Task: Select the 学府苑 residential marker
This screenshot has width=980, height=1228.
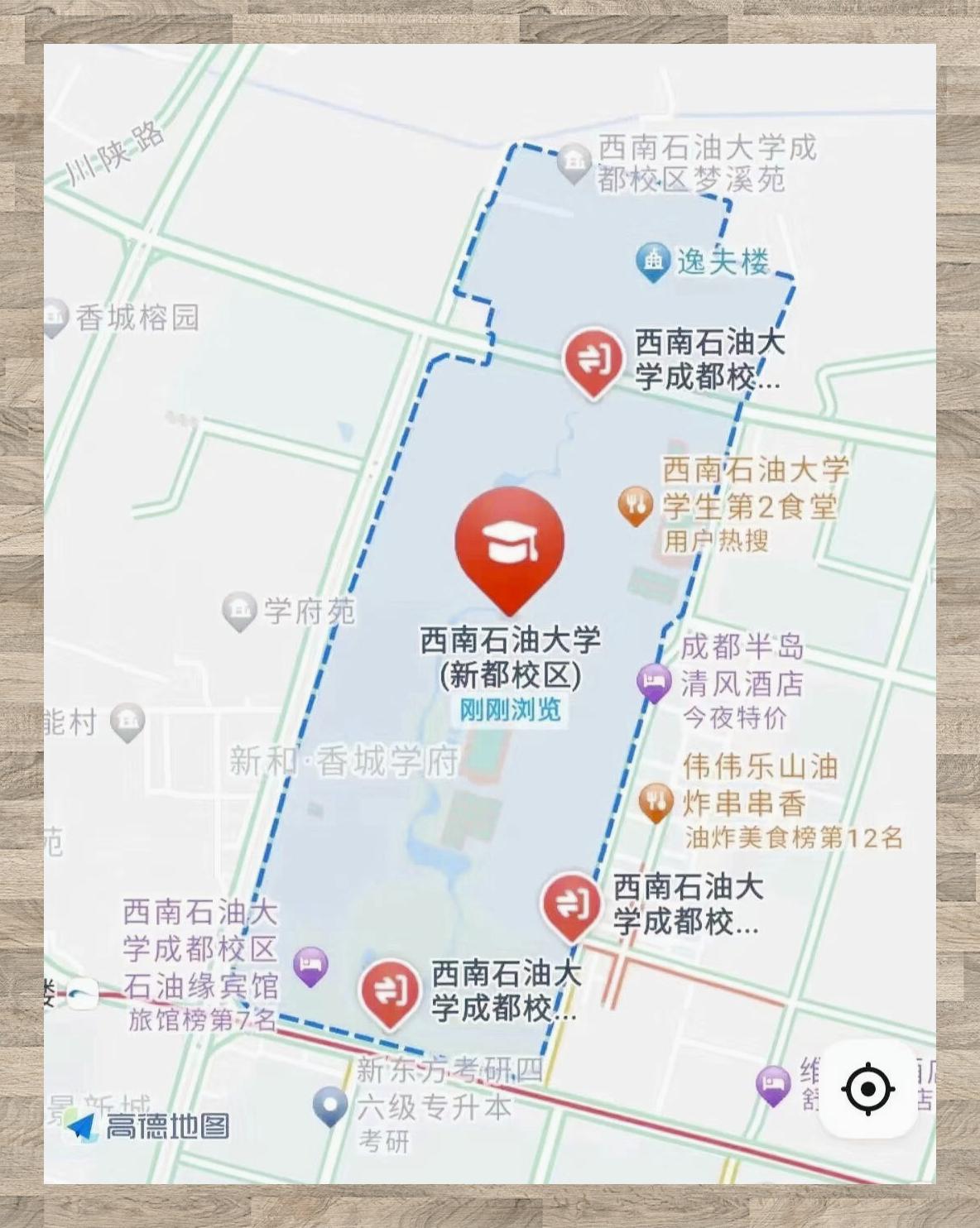Action: pos(239,609)
